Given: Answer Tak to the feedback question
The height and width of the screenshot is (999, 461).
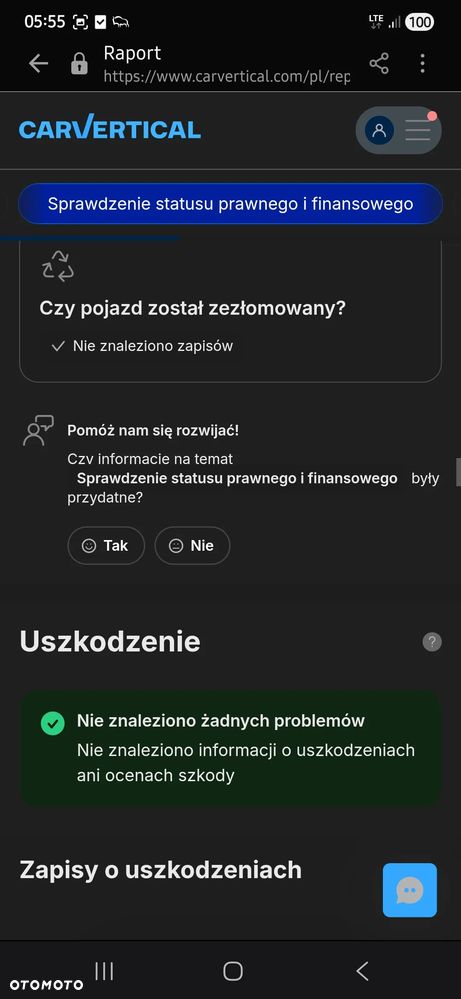Looking at the screenshot, I should 106,545.
